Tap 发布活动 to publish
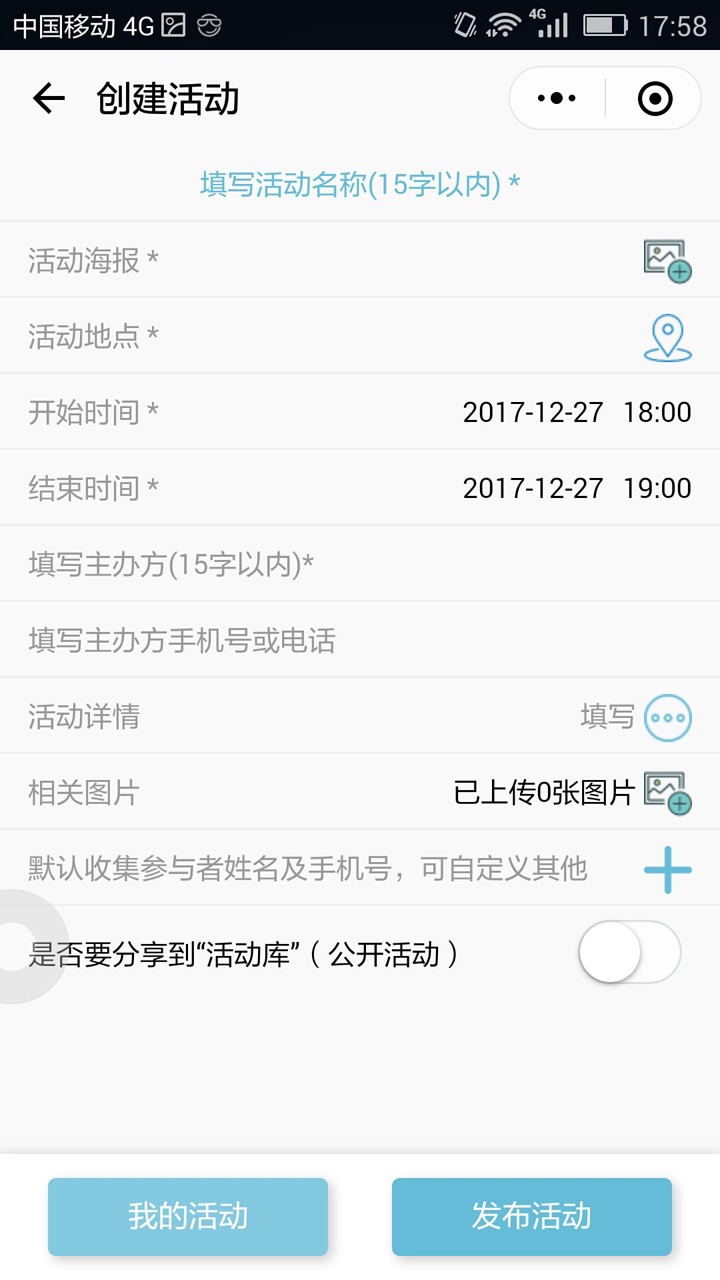Screen dimensions: 720x1280 tap(532, 1216)
